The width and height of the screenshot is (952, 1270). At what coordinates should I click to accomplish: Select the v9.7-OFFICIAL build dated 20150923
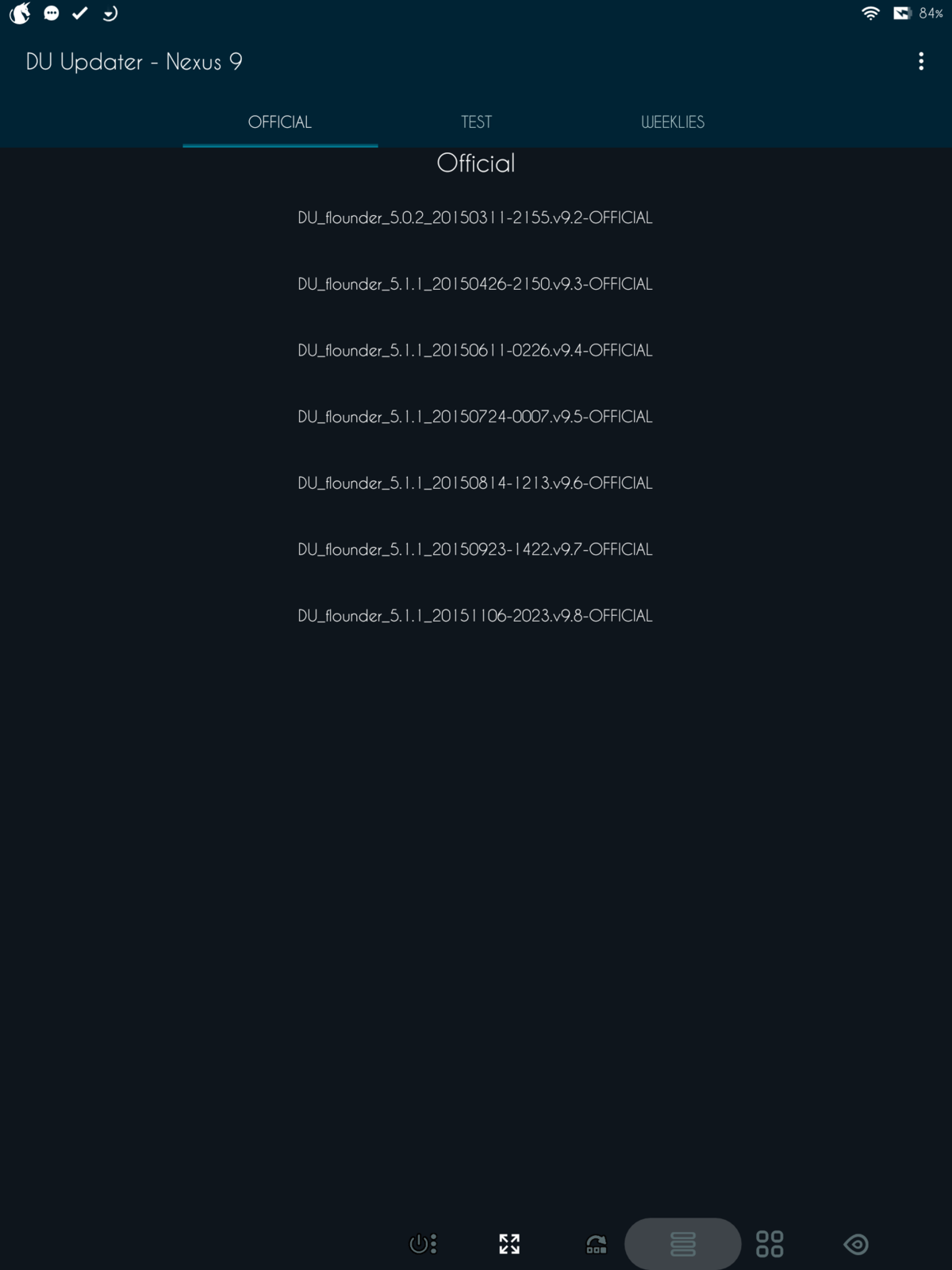click(474, 549)
